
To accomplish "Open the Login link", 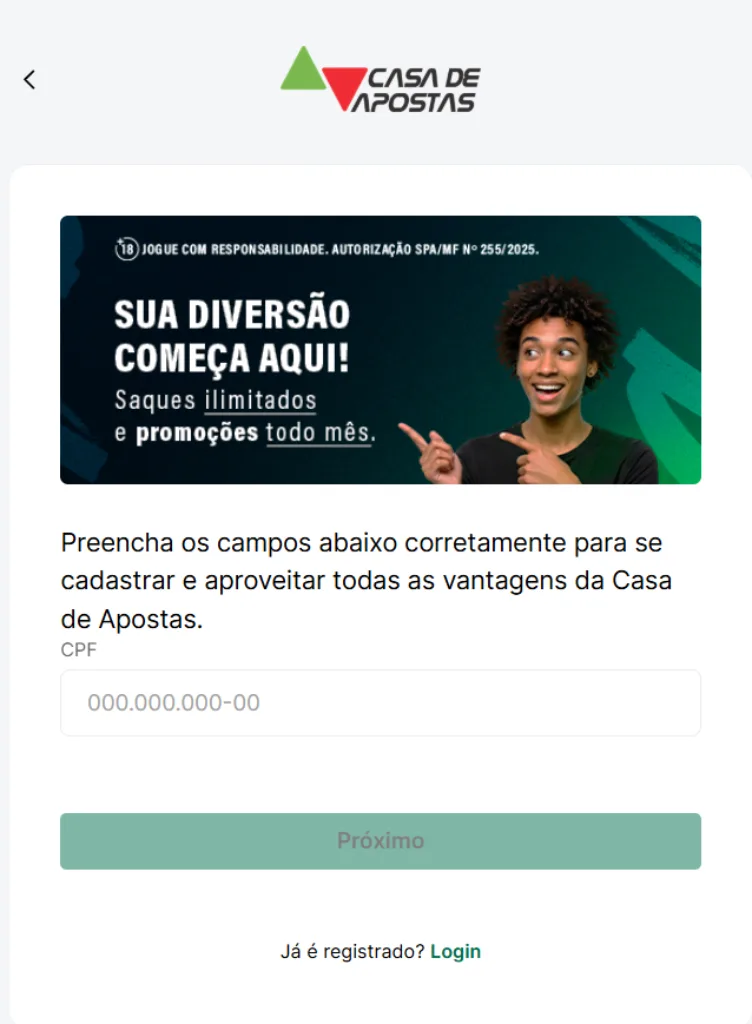I will click(x=455, y=951).
